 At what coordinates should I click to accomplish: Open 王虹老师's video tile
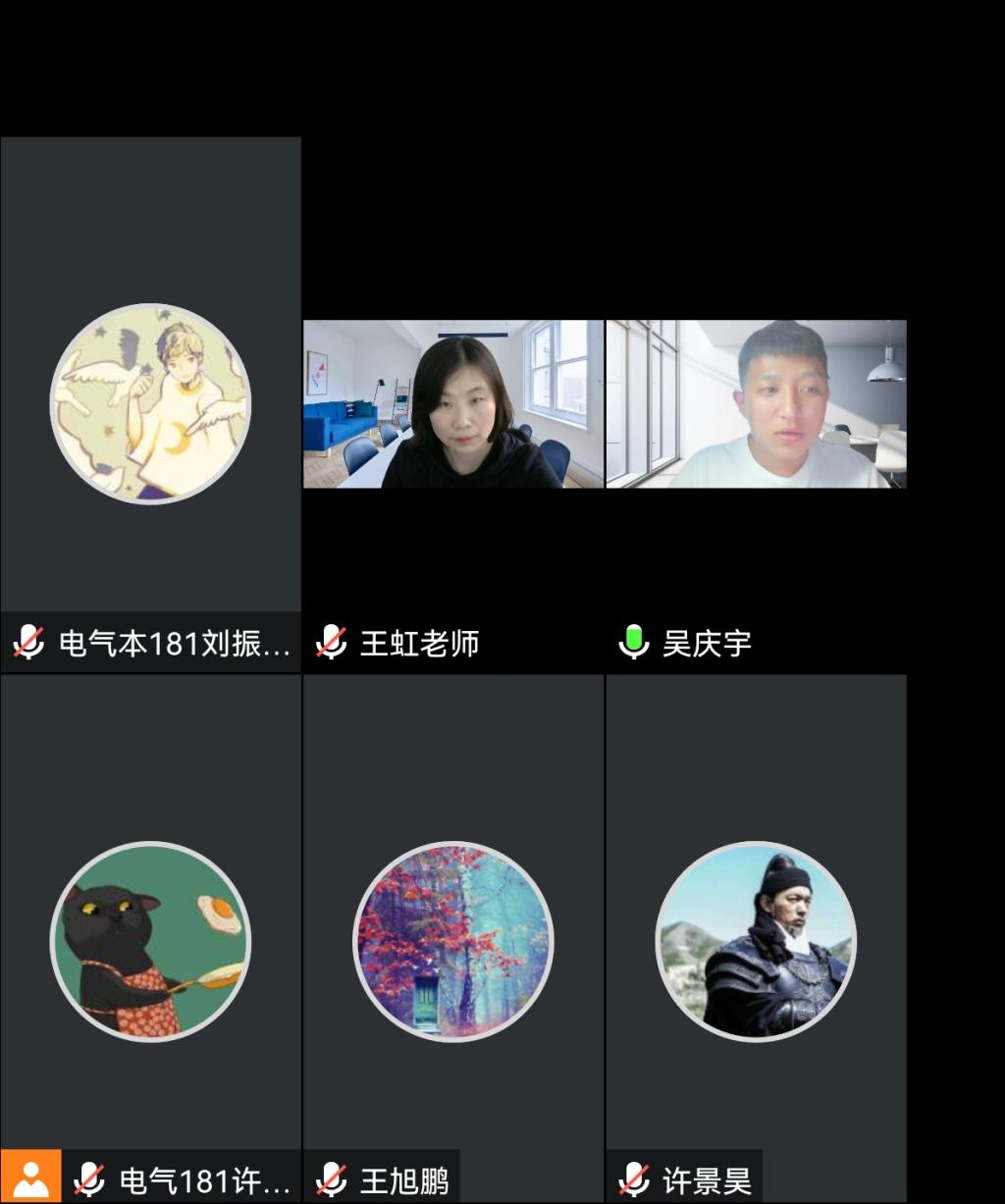tap(452, 403)
